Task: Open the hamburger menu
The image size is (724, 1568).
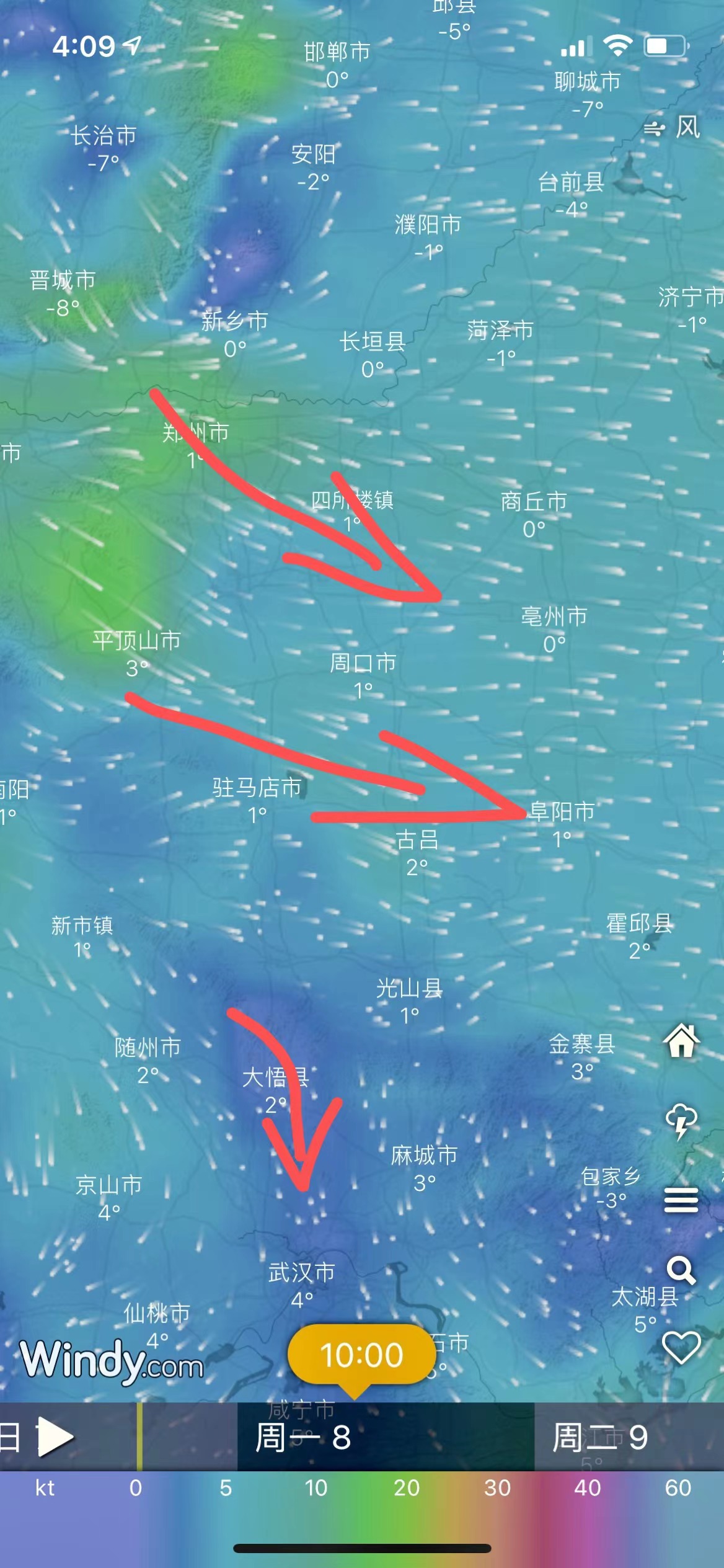Action: pyautogui.click(x=681, y=1200)
